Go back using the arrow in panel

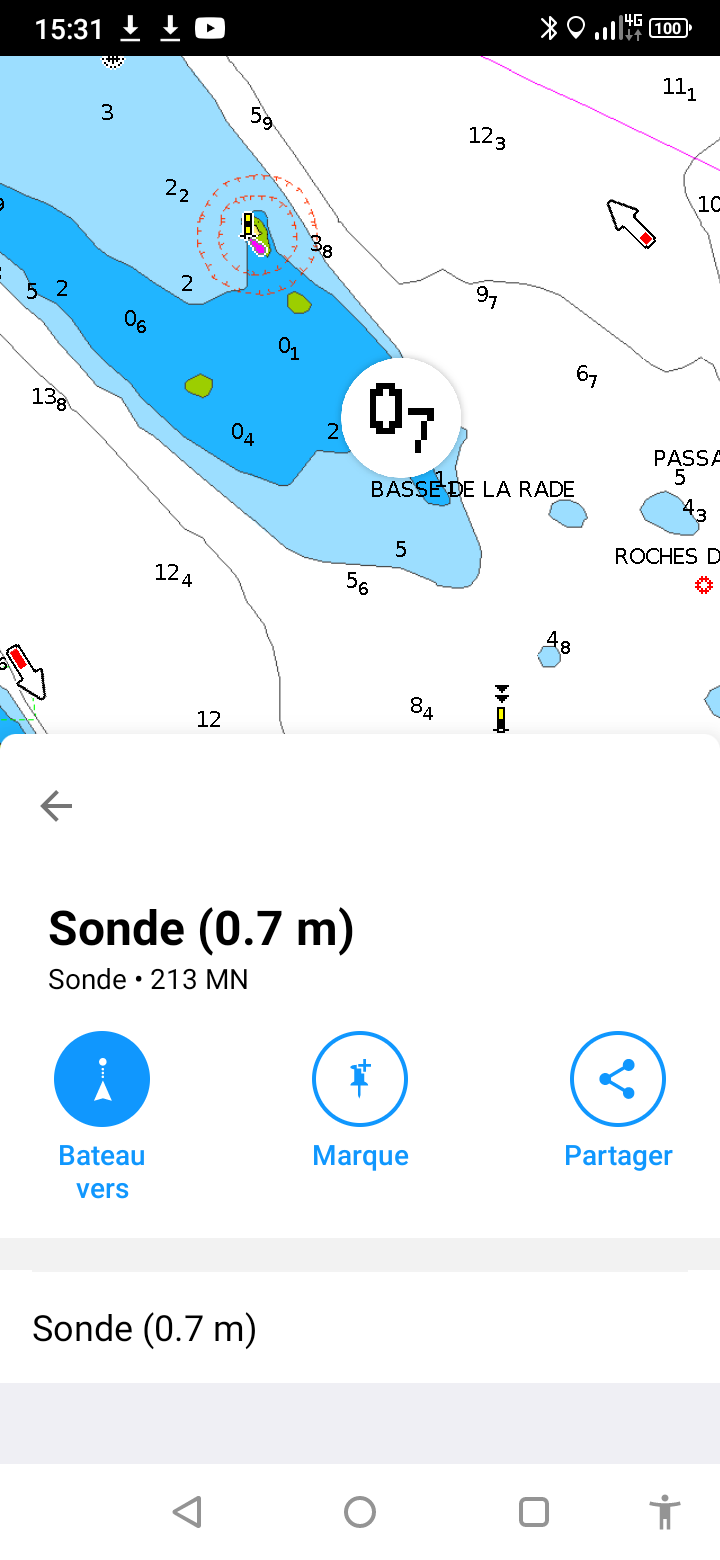pyautogui.click(x=56, y=805)
